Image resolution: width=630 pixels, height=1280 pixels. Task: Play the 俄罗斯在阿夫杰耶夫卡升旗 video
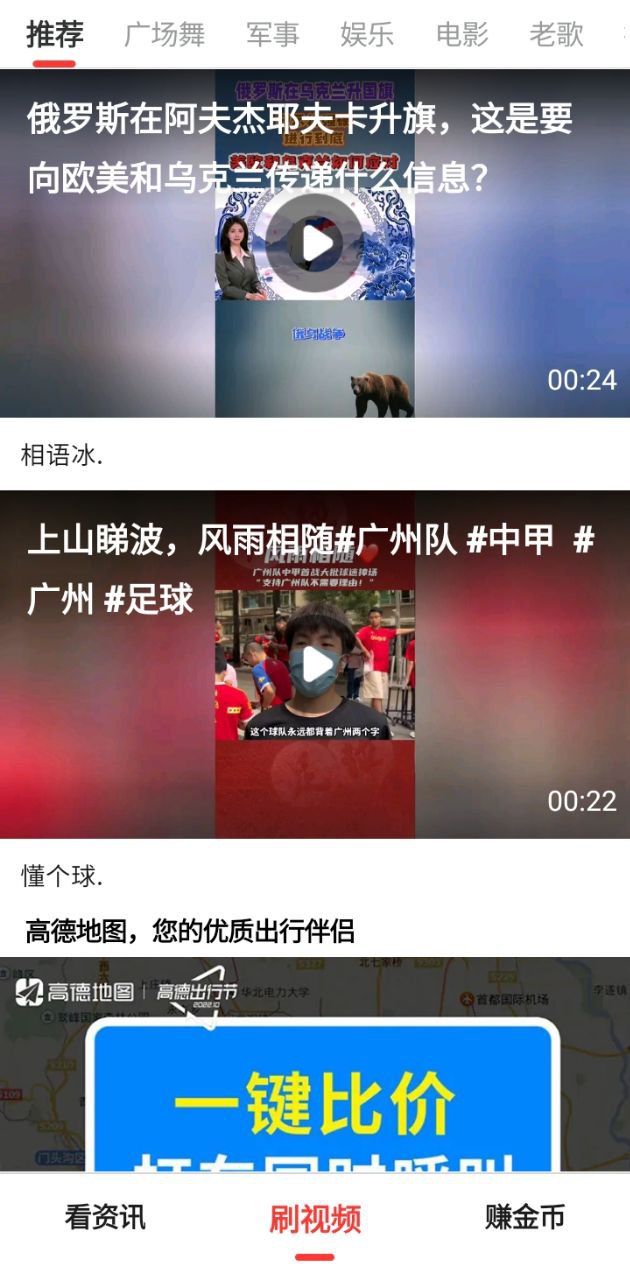coord(315,243)
